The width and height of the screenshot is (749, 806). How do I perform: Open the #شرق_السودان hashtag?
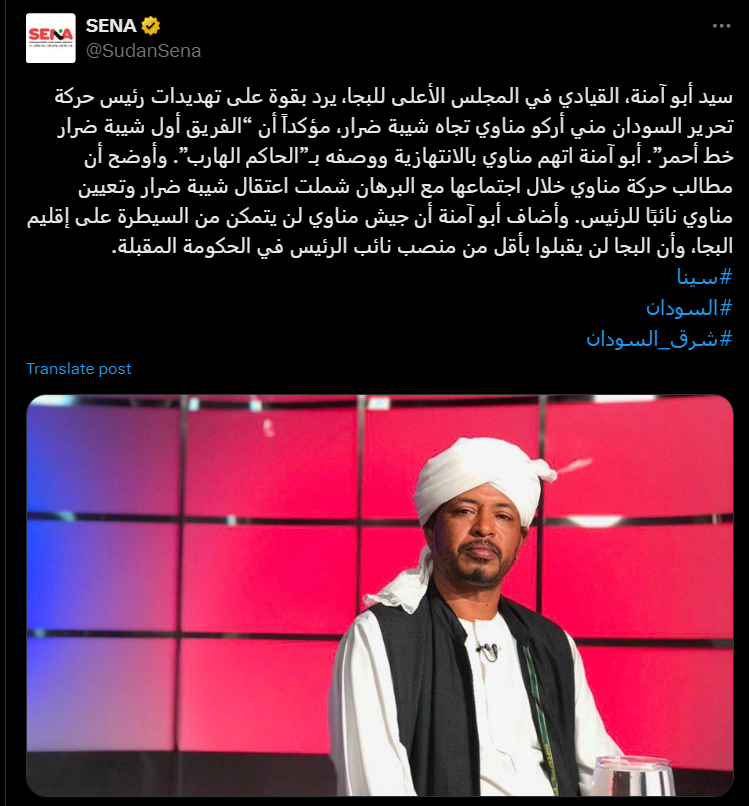659,338
